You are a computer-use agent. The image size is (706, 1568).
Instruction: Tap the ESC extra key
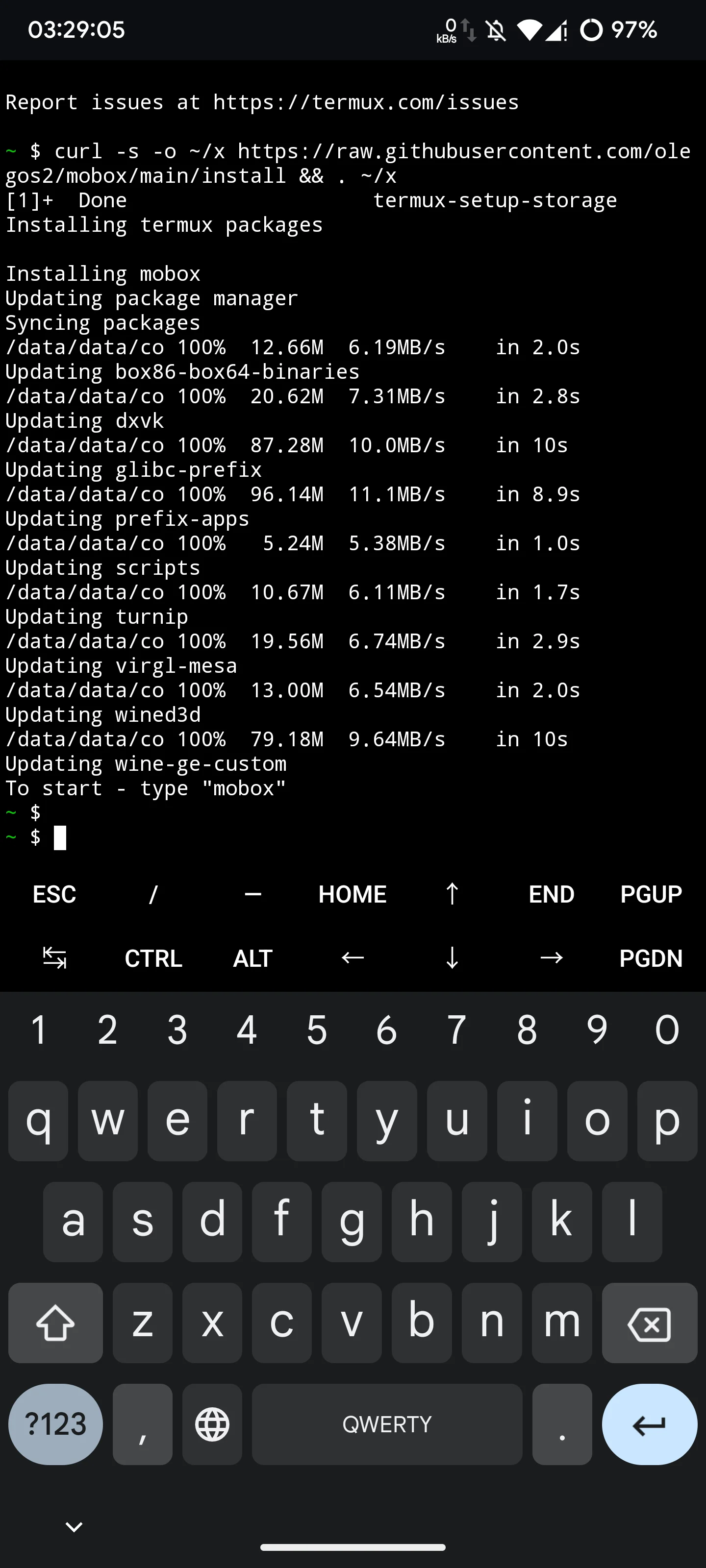point(54,894)
